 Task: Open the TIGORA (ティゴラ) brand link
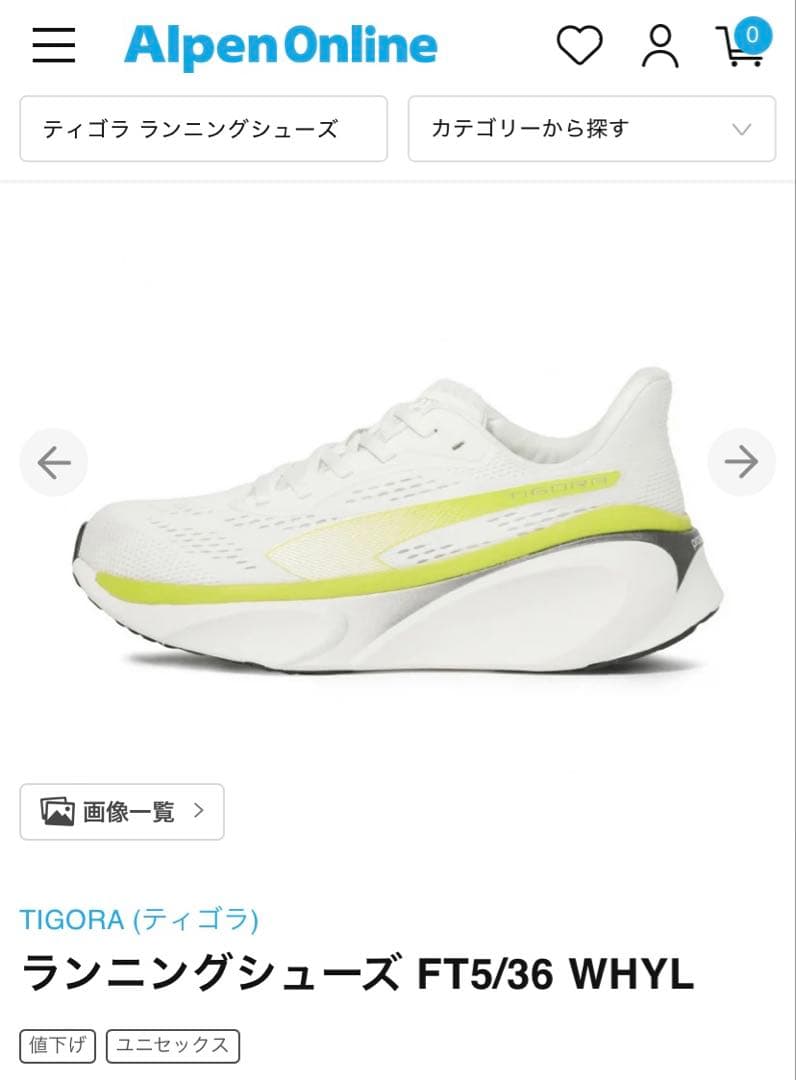point(139,919)
